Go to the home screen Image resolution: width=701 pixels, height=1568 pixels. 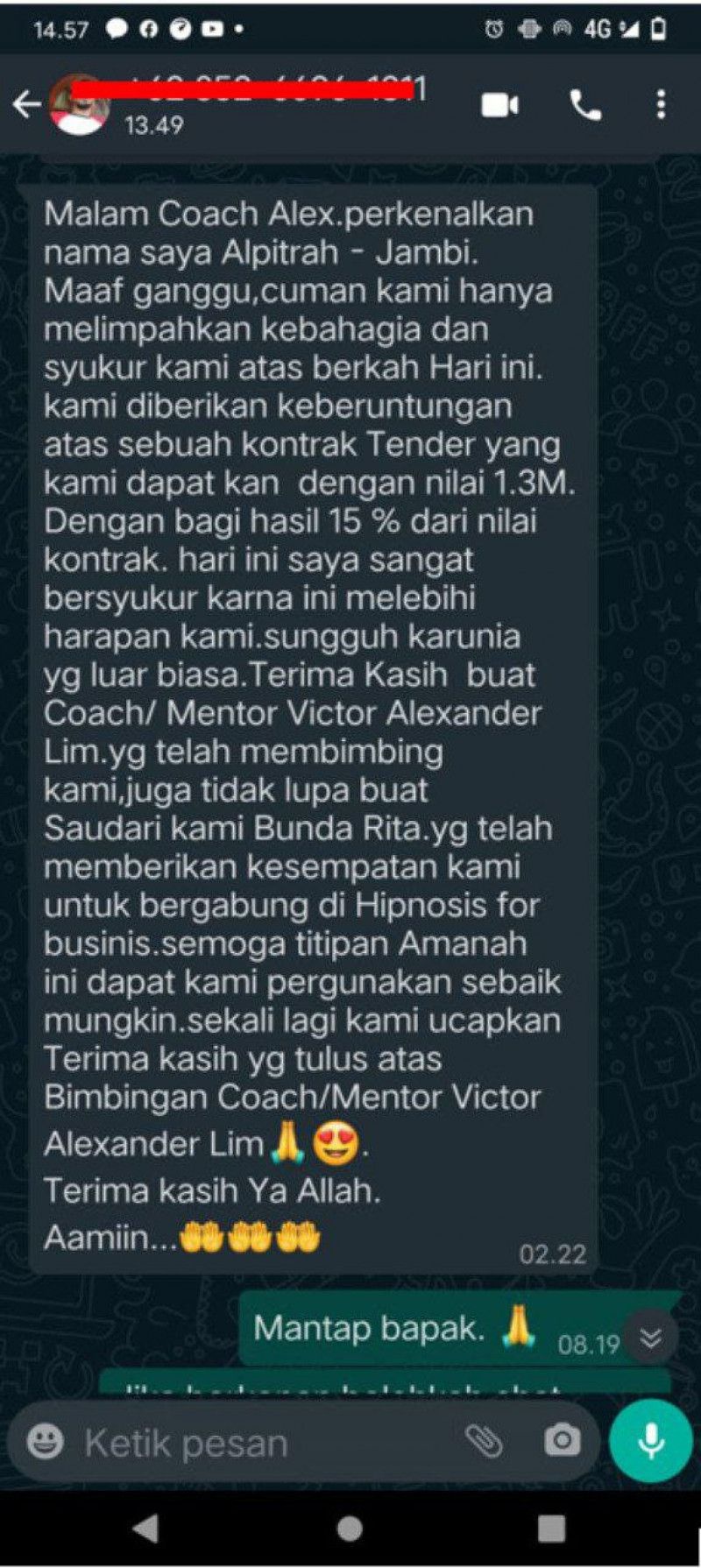pos(350,1529)
